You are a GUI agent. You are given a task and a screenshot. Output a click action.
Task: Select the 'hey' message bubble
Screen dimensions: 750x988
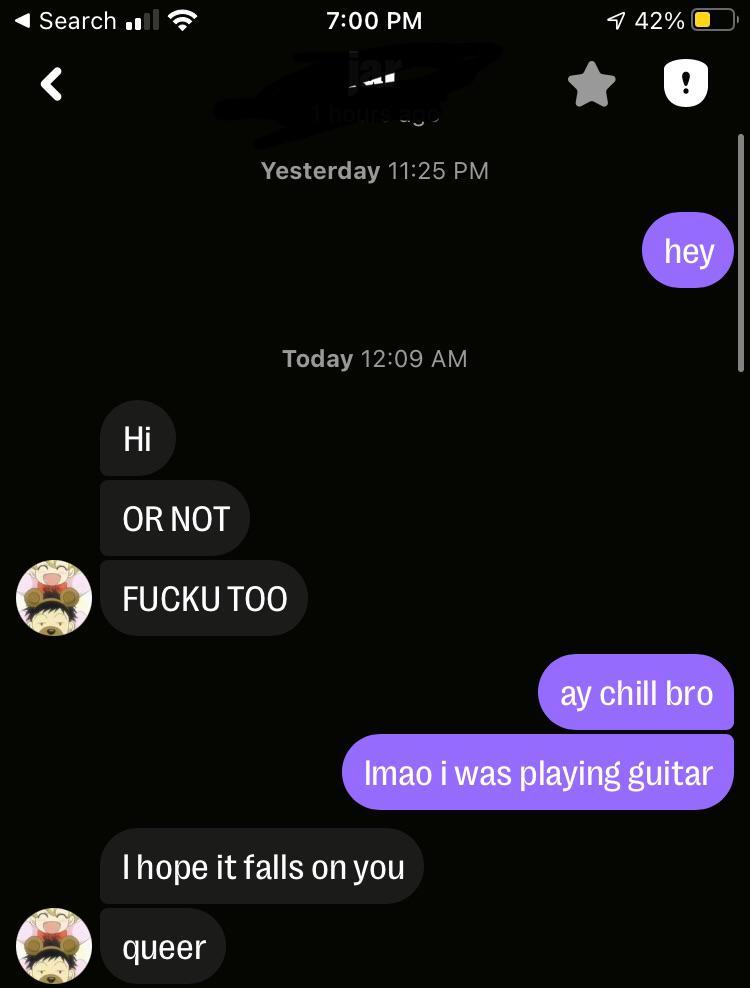(687, 250)
